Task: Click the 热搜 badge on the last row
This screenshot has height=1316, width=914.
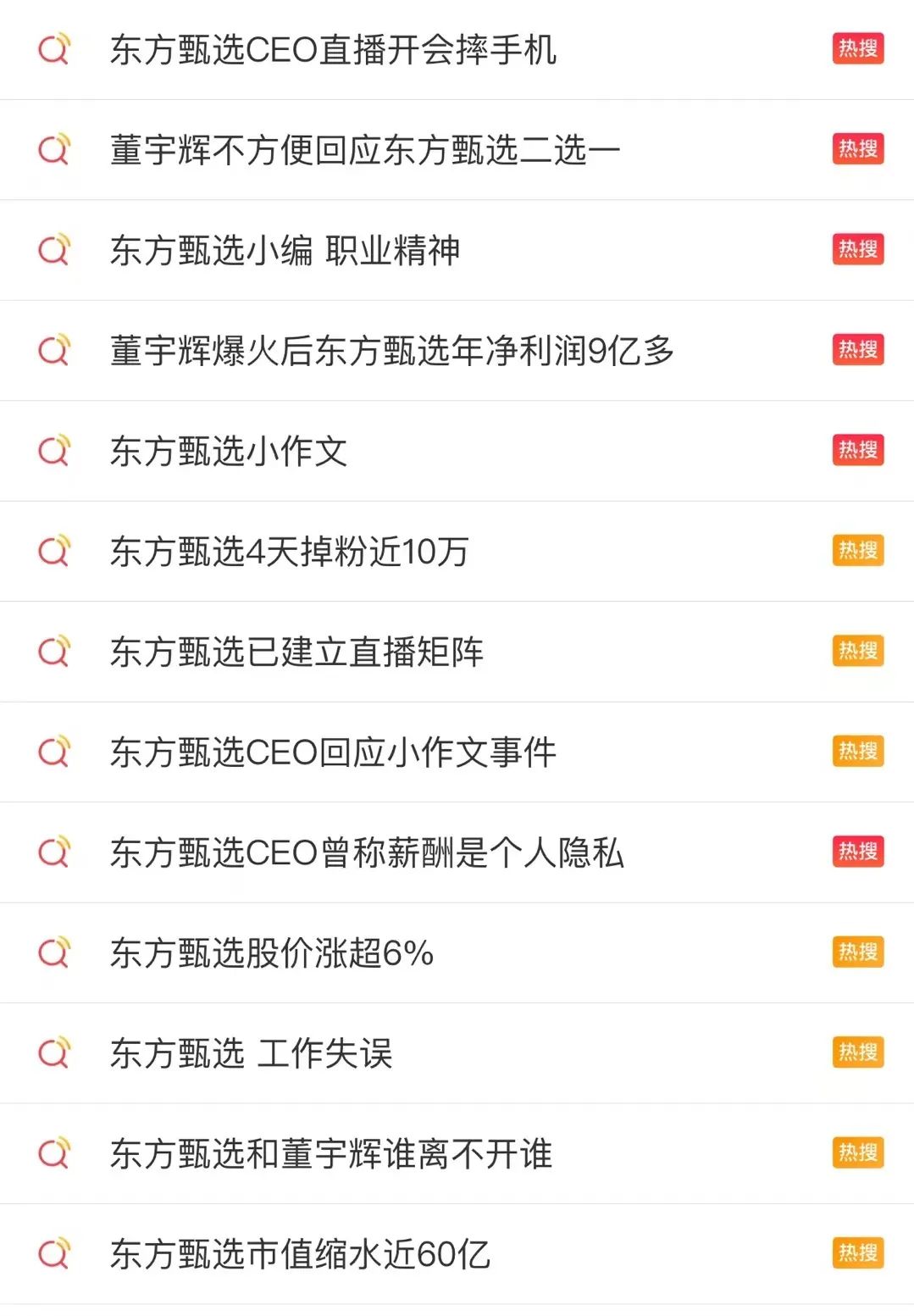Action: click(x=857, y=1253)
